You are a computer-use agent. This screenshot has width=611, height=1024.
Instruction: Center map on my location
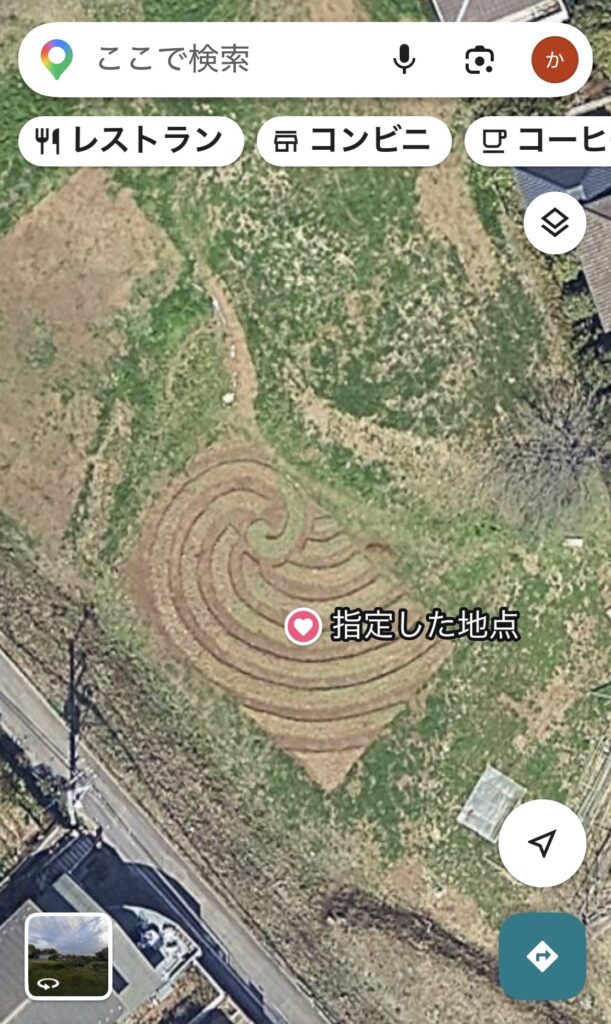tap(542, 843)
